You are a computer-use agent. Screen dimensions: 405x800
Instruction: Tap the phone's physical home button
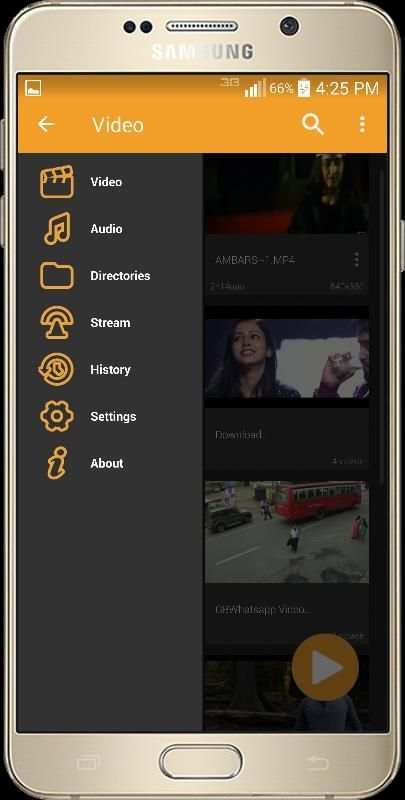pos(201,762)
